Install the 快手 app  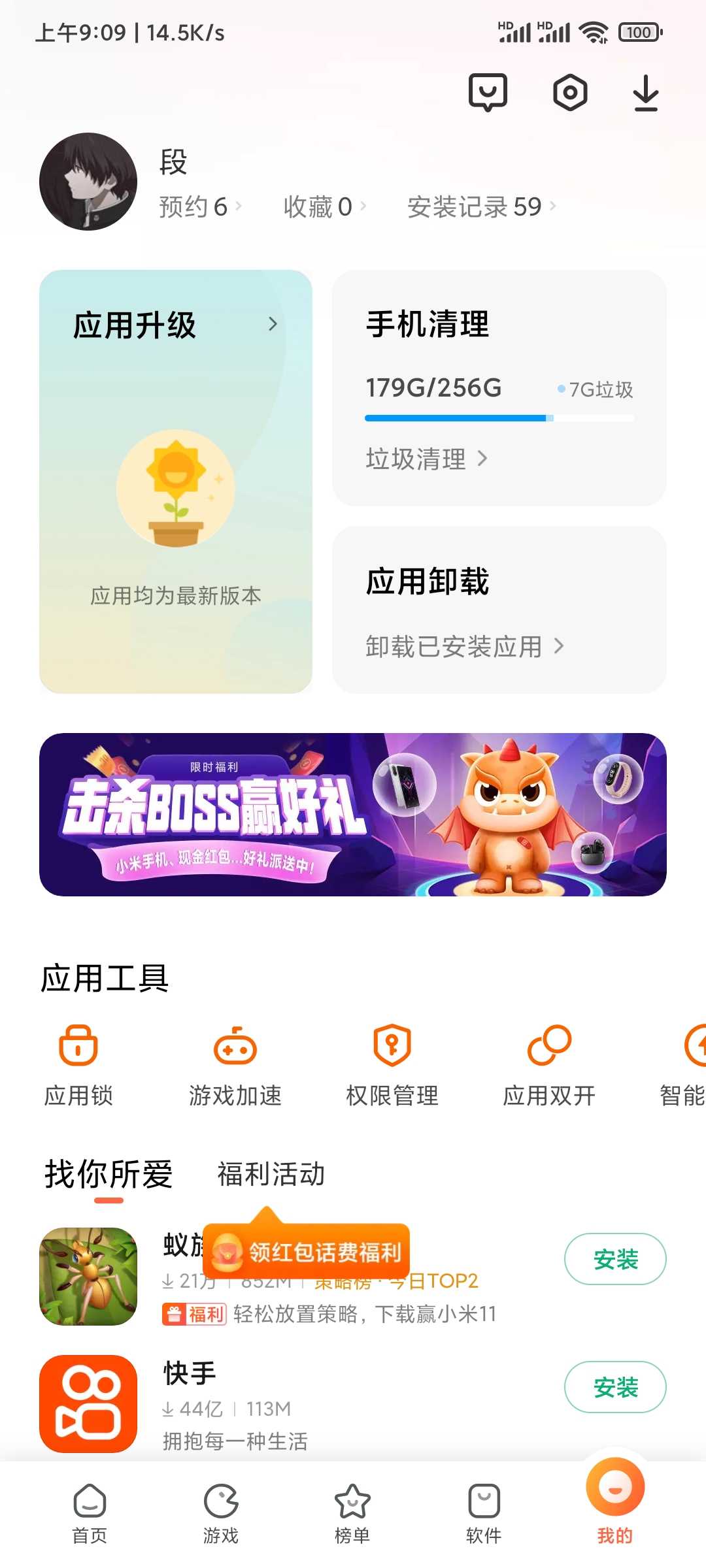[x=614, y=1387]
